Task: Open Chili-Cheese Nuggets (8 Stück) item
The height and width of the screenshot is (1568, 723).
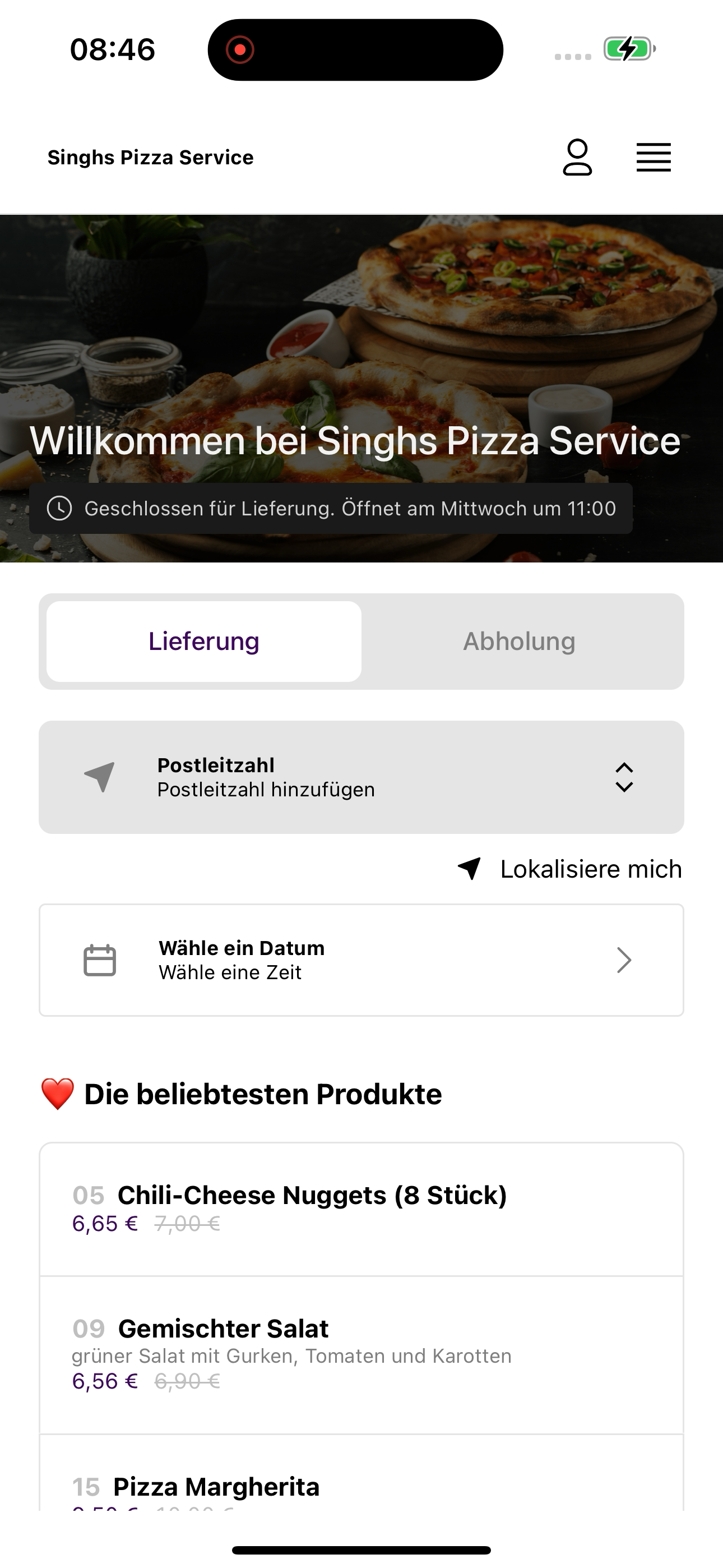Action: [x=361, y=1210]
